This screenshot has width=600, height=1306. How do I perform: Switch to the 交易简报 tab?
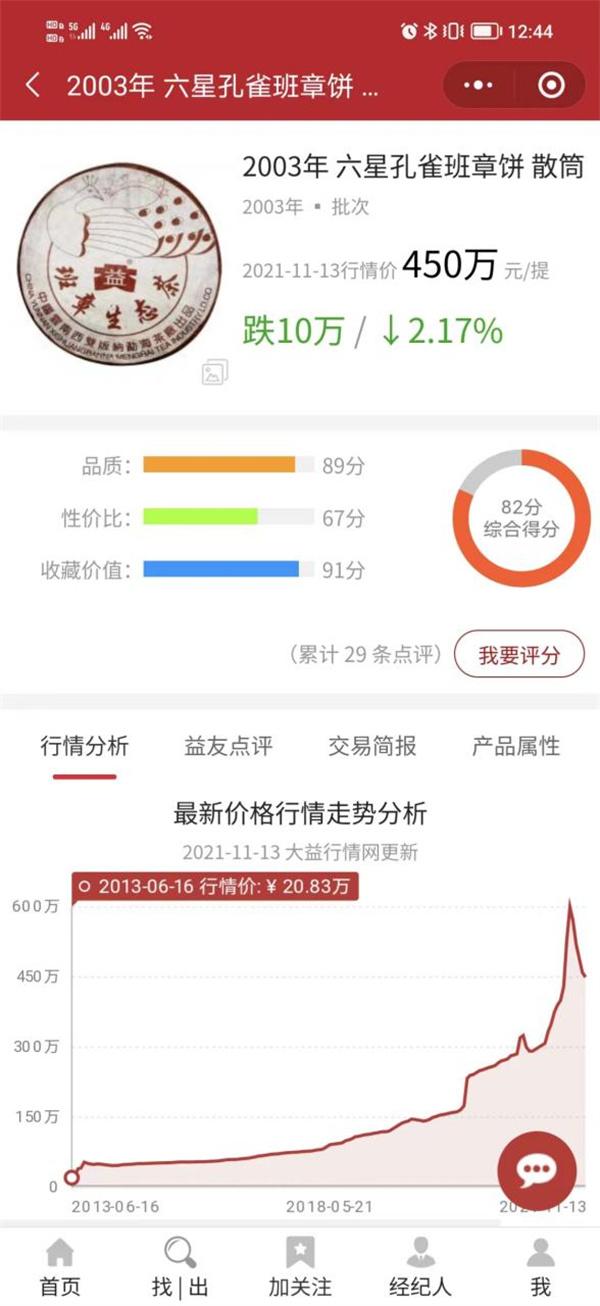372,746
